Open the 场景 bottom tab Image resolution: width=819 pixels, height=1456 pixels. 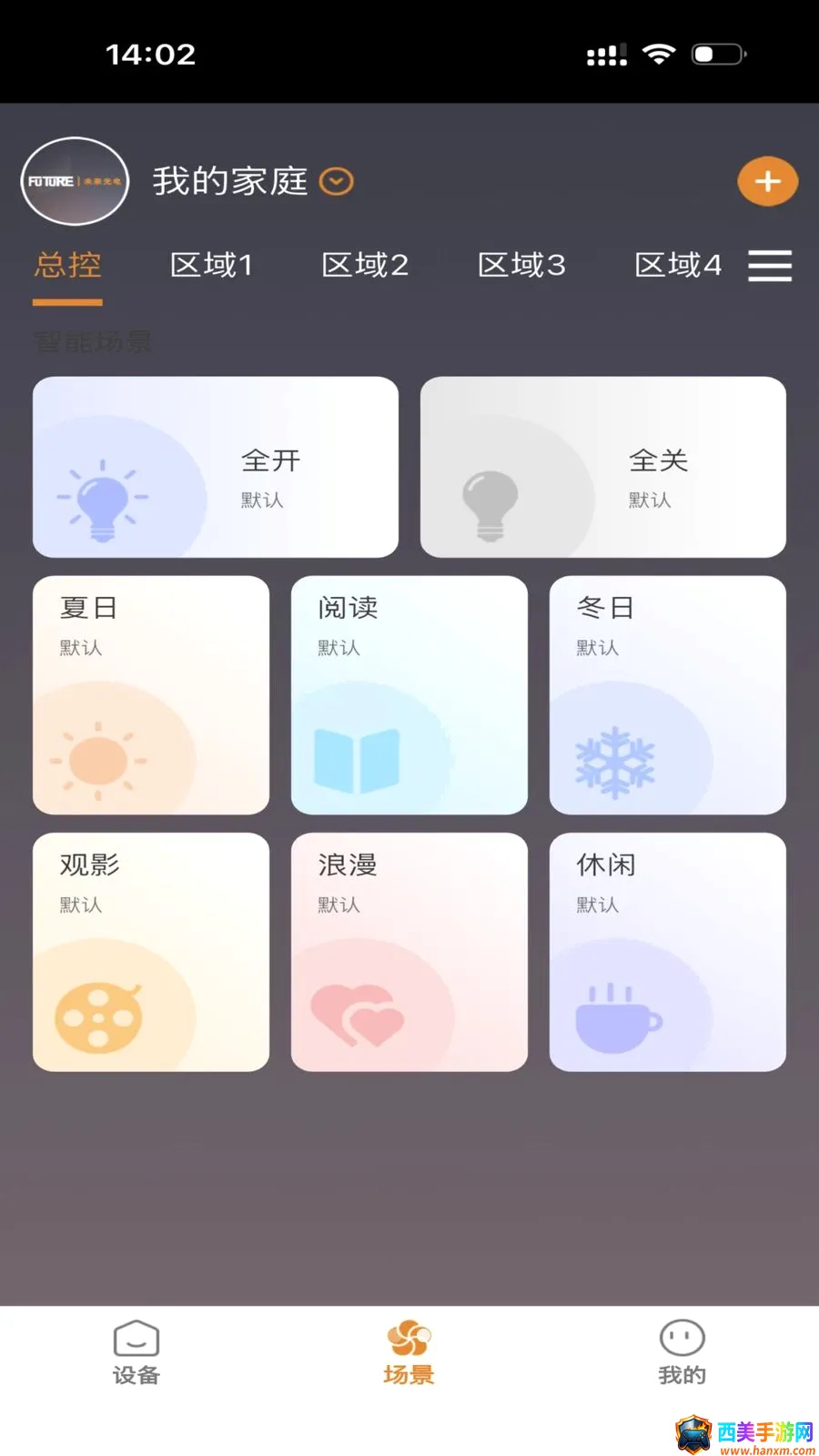409,1353
